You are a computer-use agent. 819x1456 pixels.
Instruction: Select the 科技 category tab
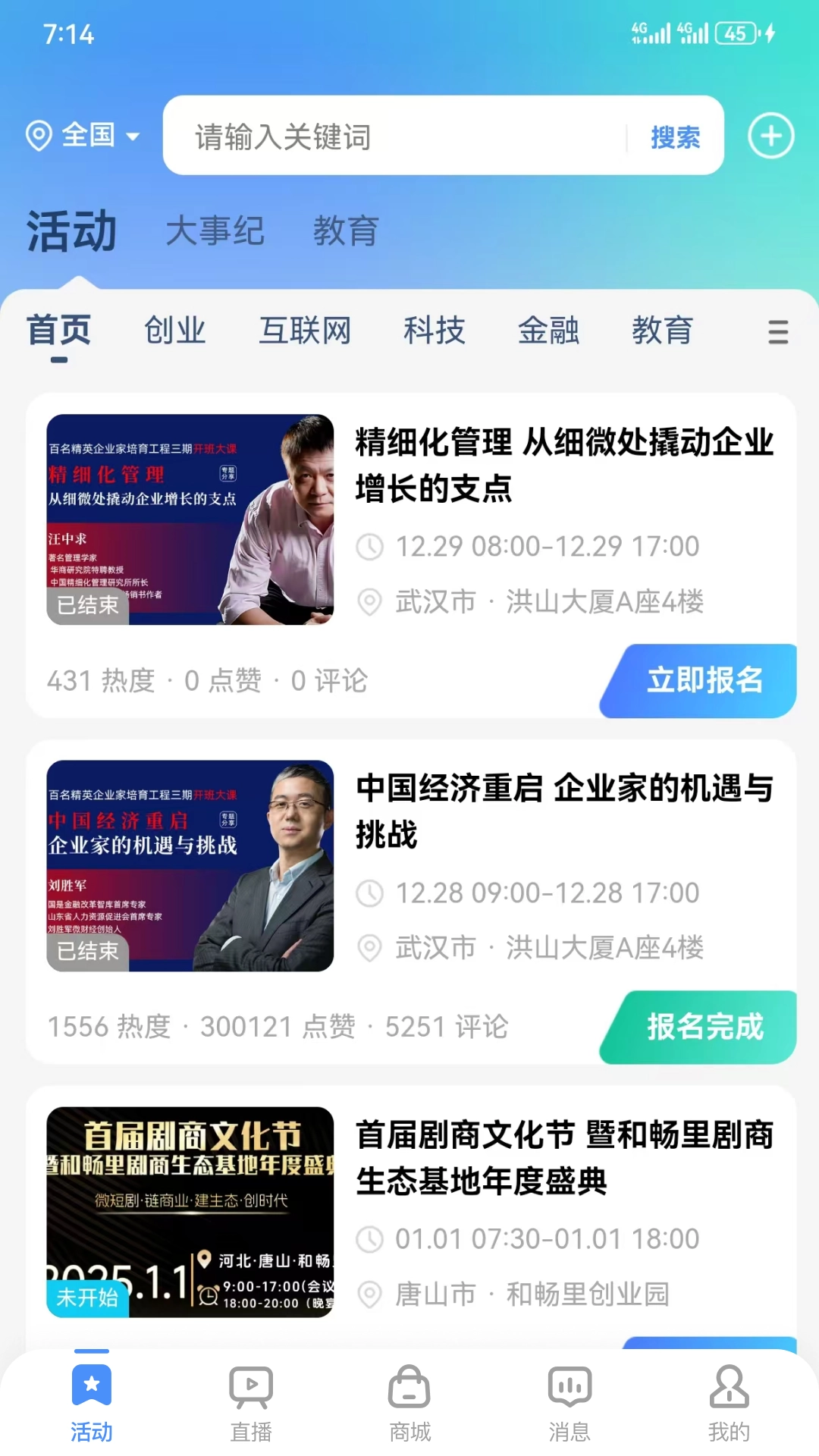435,331
